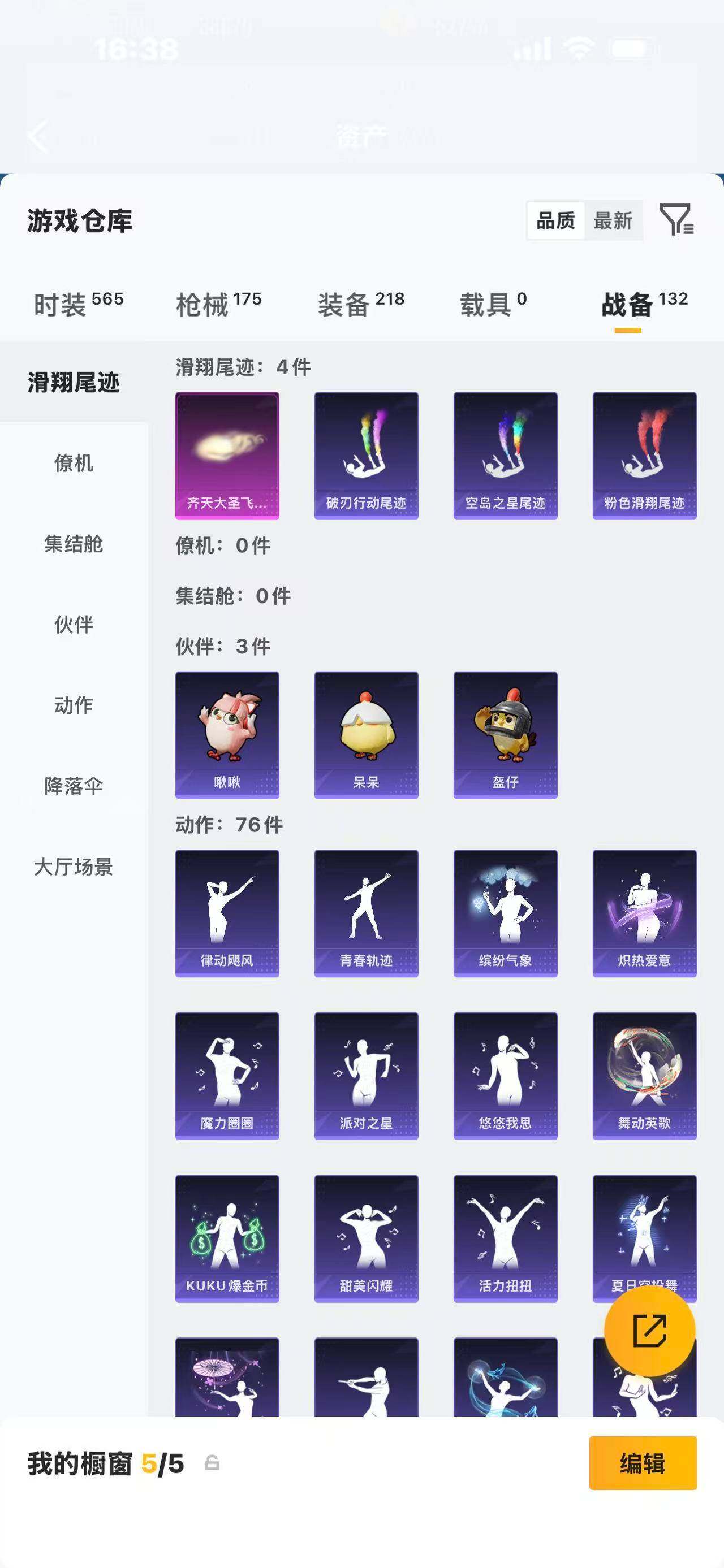Select the 破刃行动尾迹 trail icon

tap(366, 453)
